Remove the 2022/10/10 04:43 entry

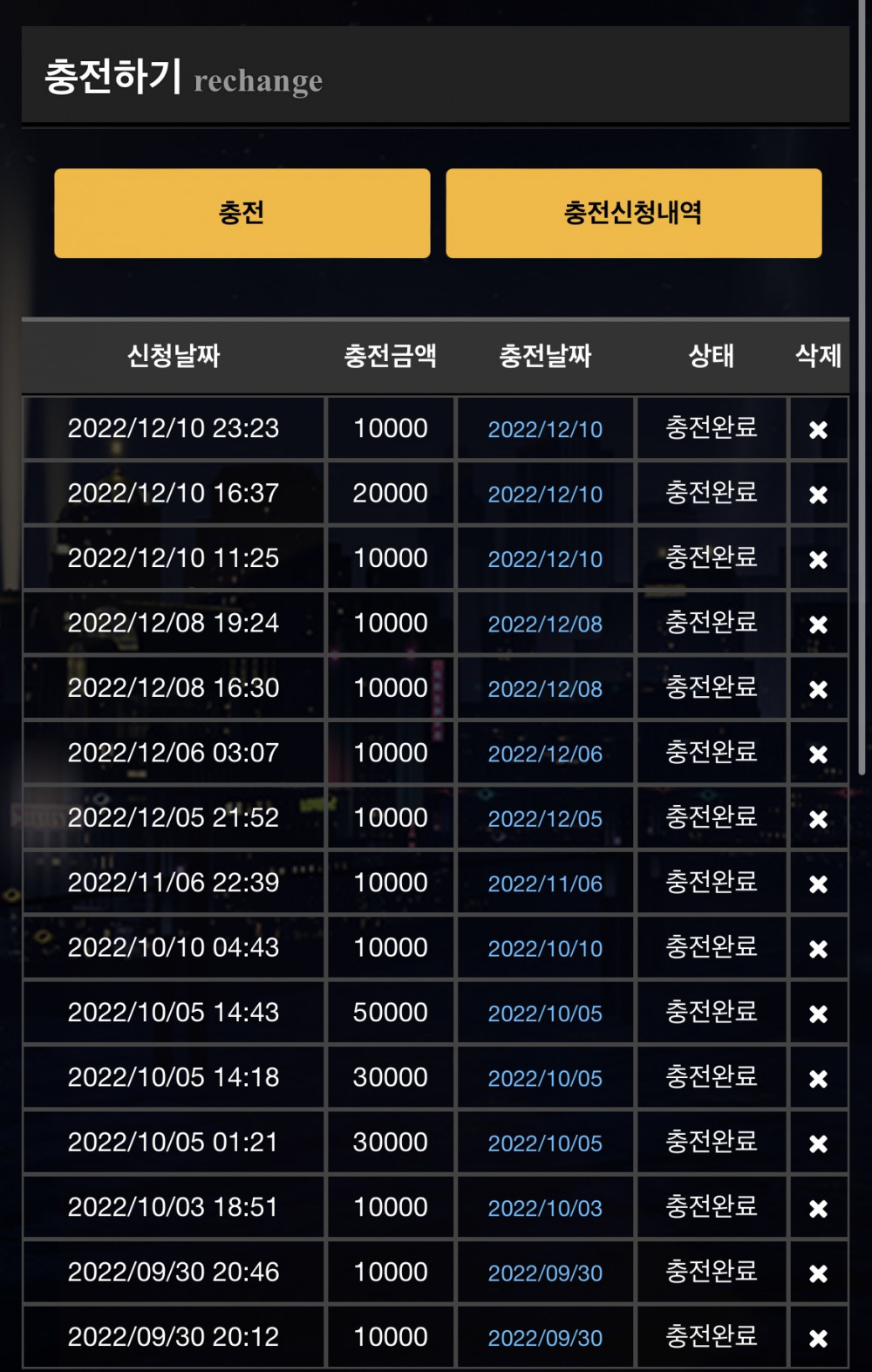[x=818, y=949]
